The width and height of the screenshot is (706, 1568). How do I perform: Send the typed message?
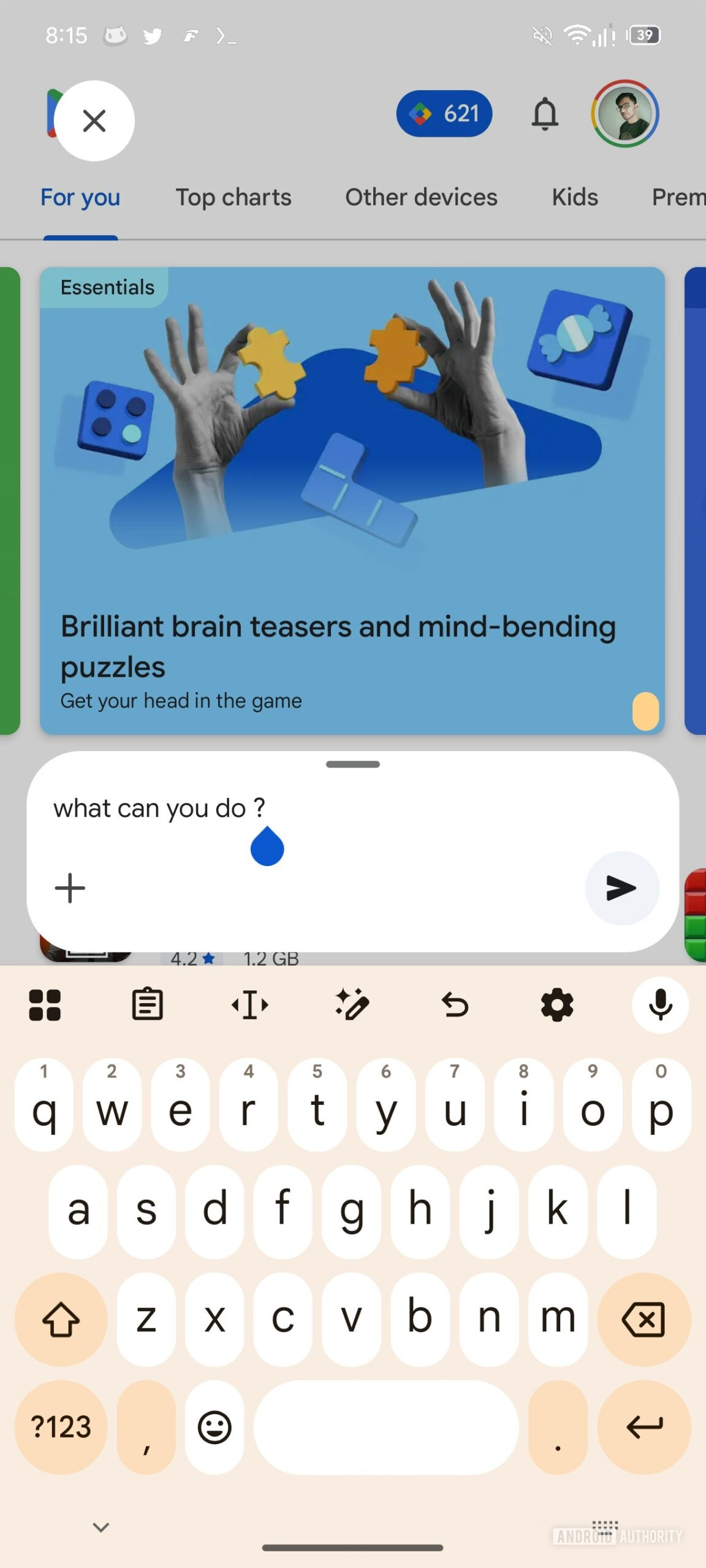tap(621, 888)
